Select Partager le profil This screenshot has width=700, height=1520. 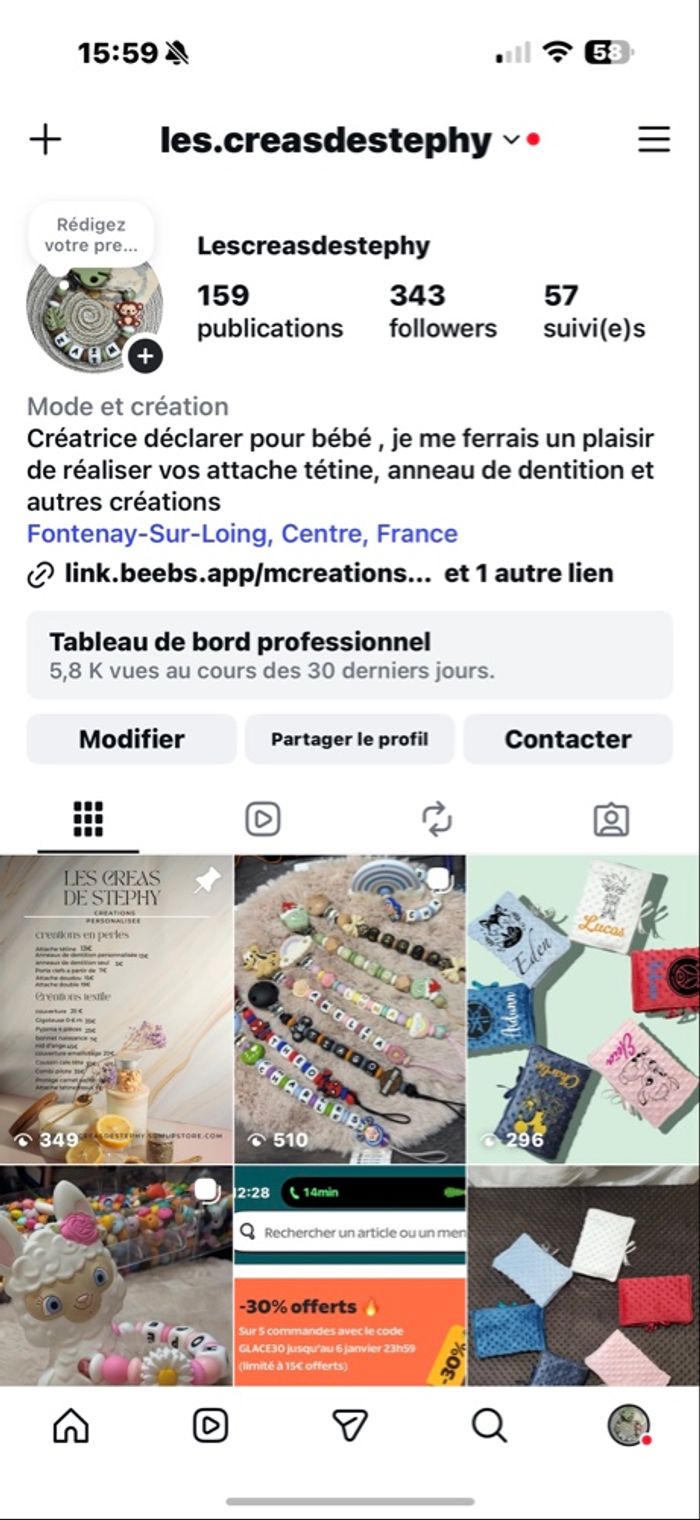[x=349, y=739]
